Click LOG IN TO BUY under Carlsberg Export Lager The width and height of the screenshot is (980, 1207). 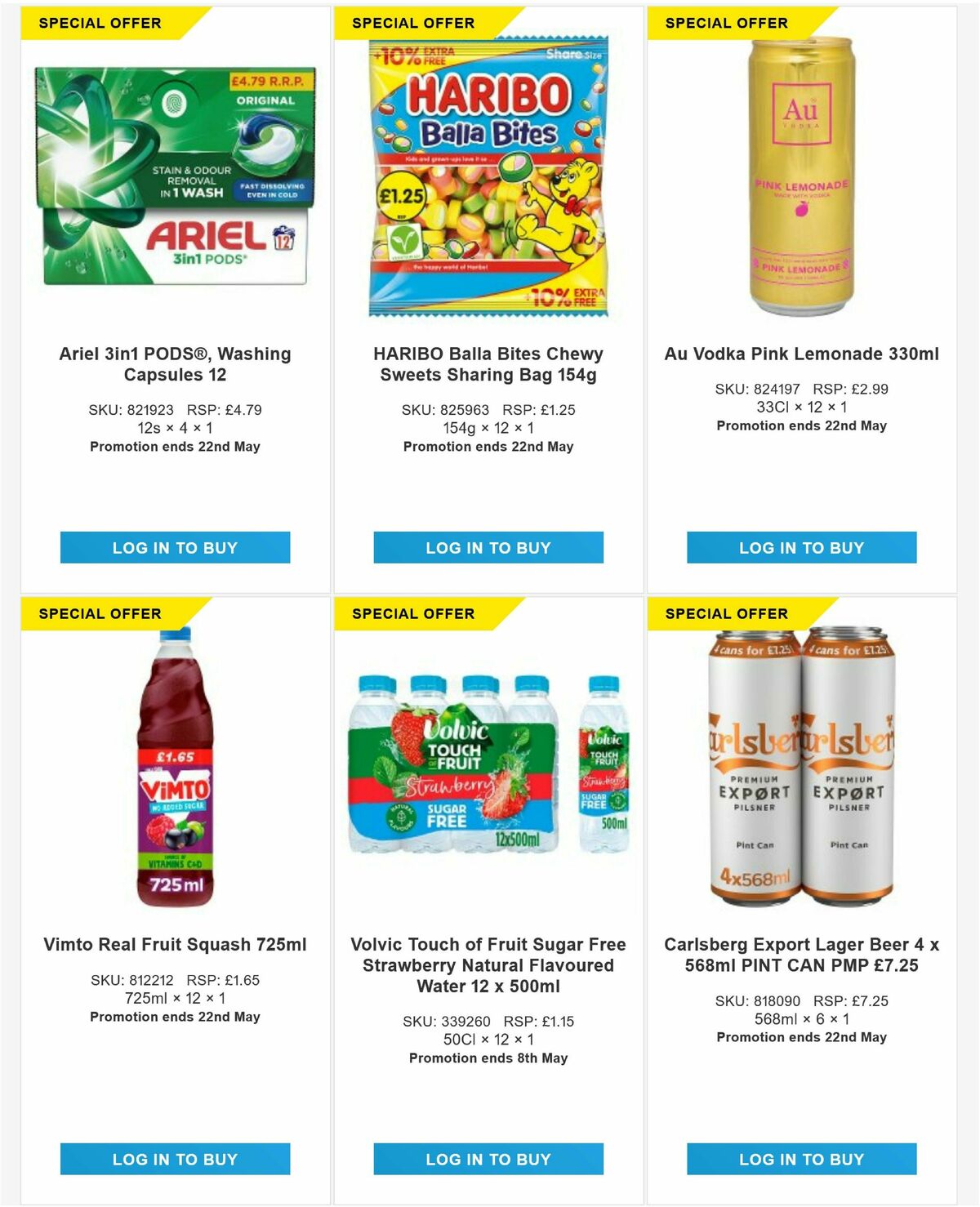801,1159
